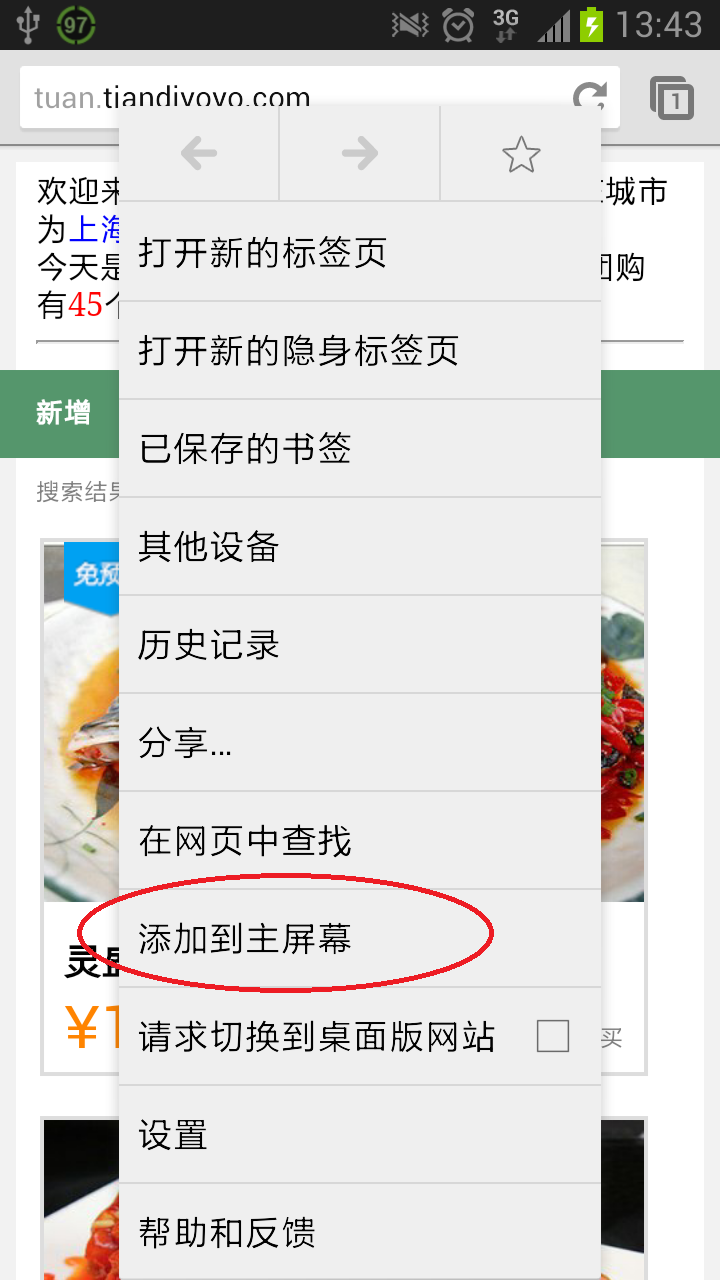Open 已保存的书签
The image size is (720, 1280).
click(x=360, y=448)
